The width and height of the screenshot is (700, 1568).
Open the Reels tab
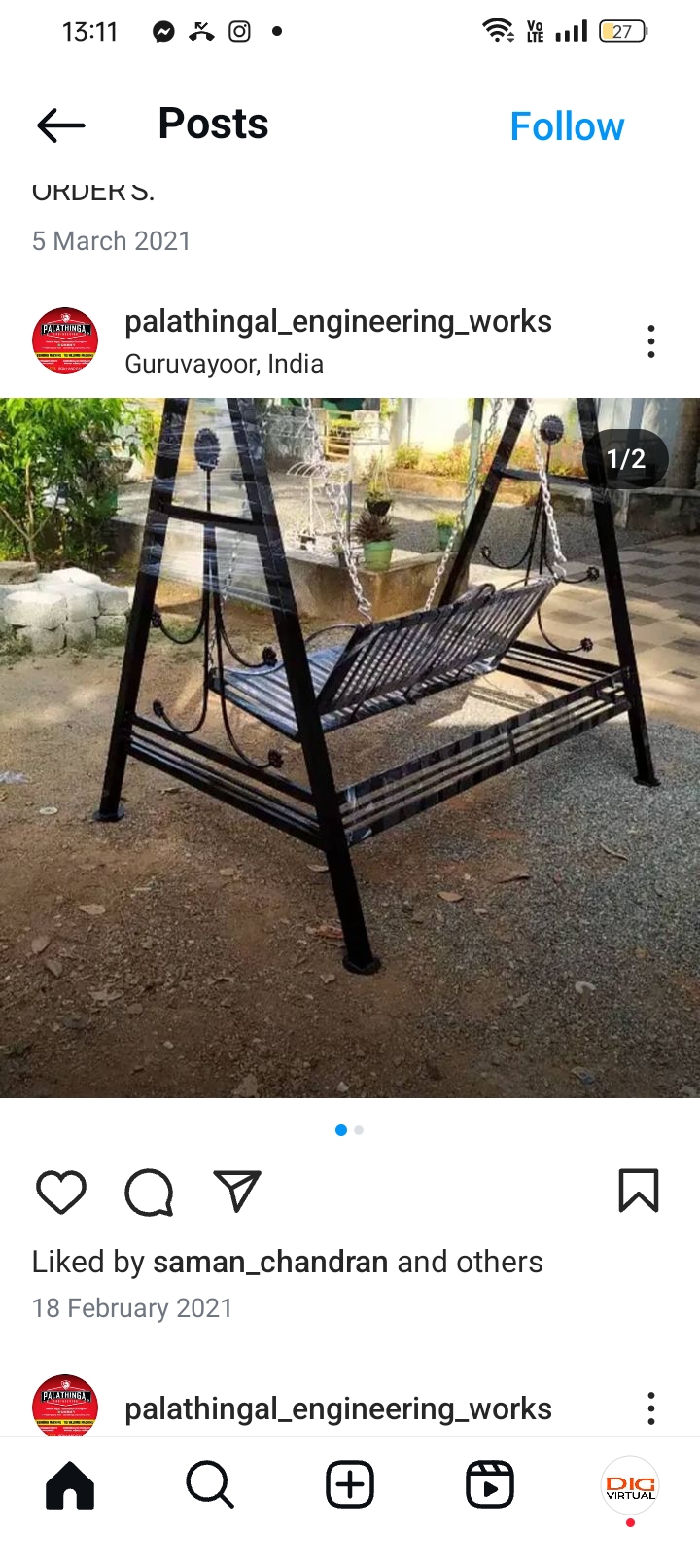[x=490, y=1485]
